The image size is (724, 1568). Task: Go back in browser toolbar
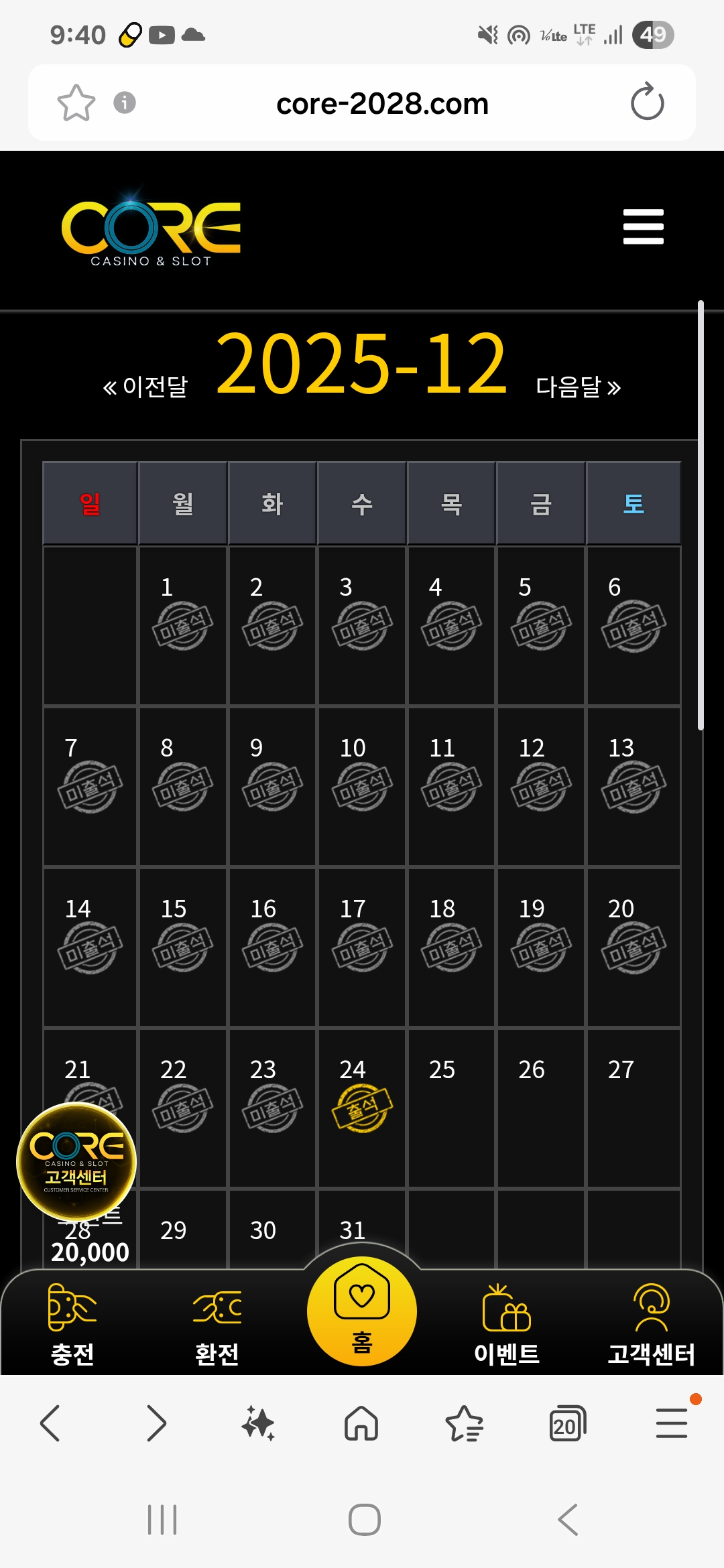(x=51, y=1423)
